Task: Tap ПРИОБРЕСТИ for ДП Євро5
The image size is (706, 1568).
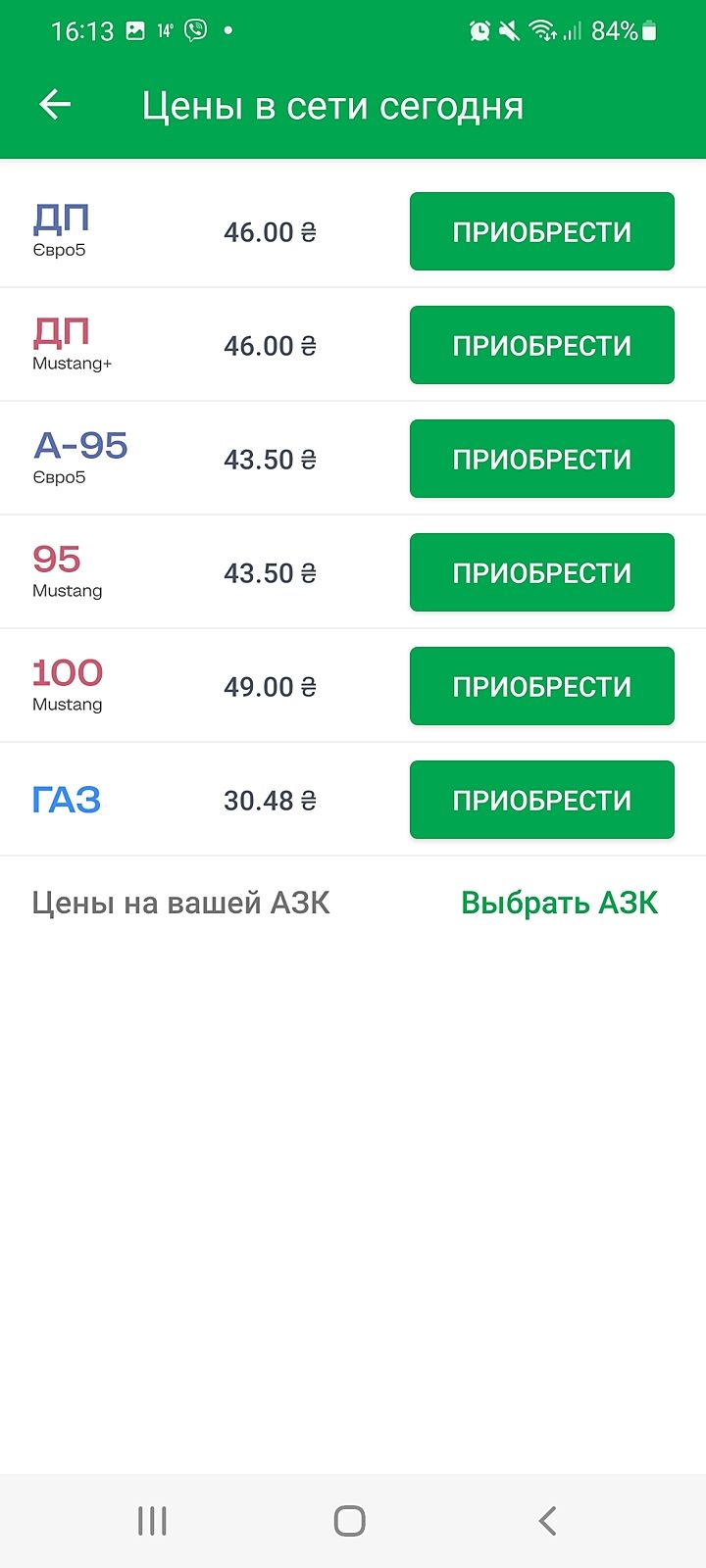Action: click(x=541, y=231)
